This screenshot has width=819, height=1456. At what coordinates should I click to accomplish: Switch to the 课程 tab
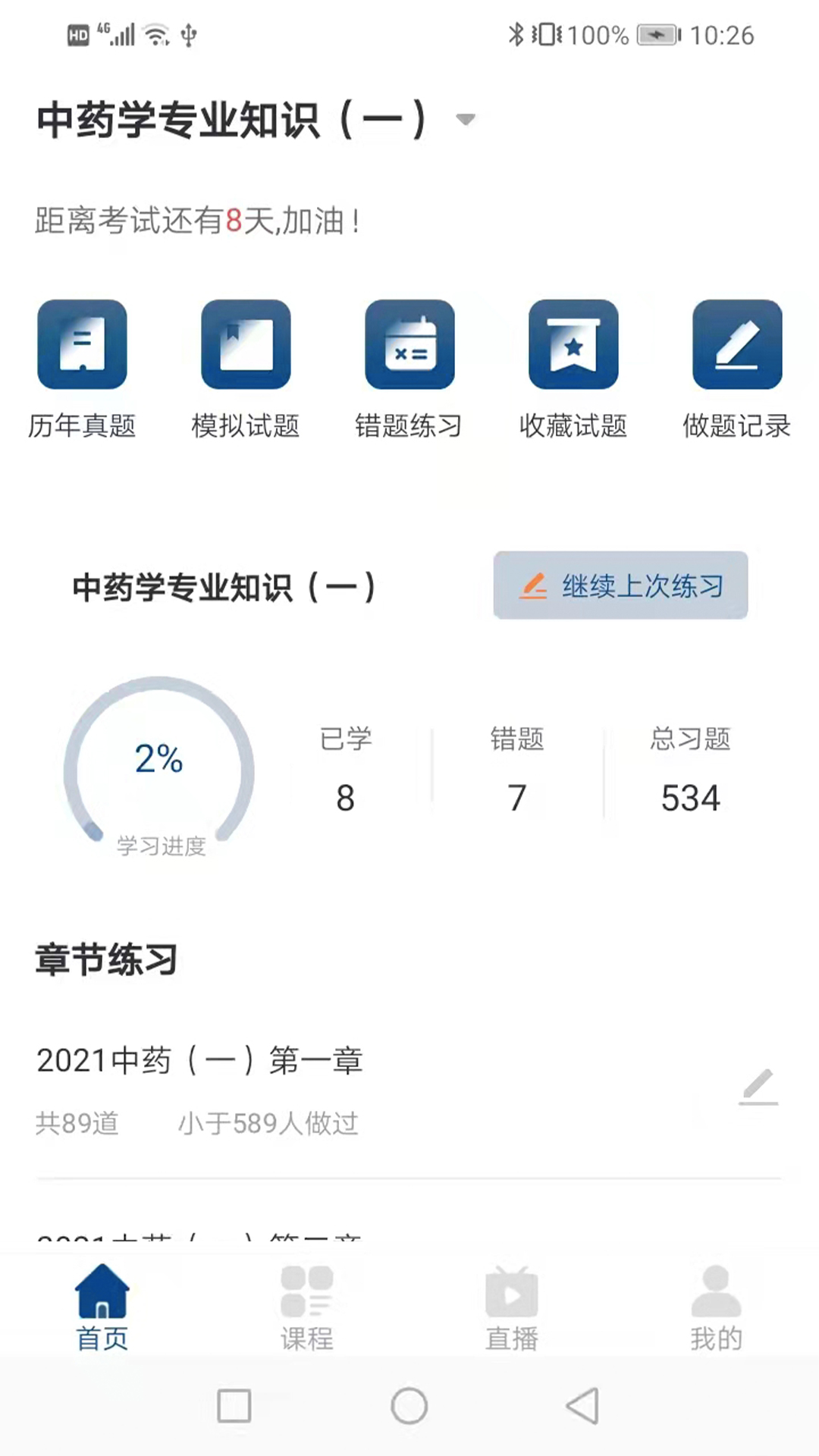click(307, 1308)
